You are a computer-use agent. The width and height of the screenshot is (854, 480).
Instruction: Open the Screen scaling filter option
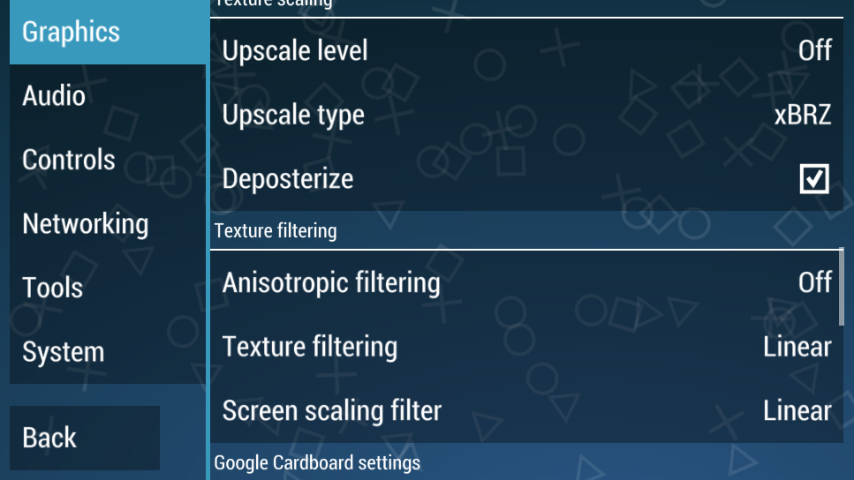point(526,411)
